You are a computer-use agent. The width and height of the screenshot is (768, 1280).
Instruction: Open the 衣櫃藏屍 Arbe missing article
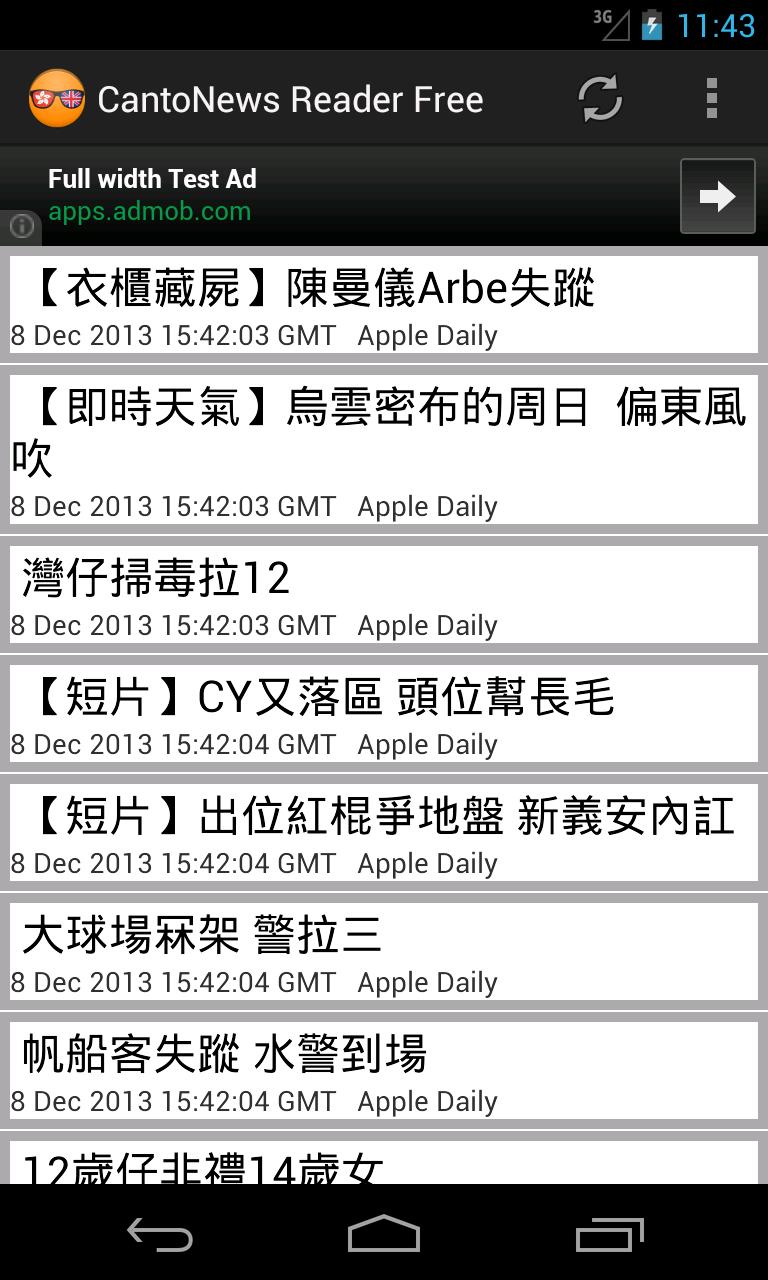pyautogui.click(x=383, y=303)
